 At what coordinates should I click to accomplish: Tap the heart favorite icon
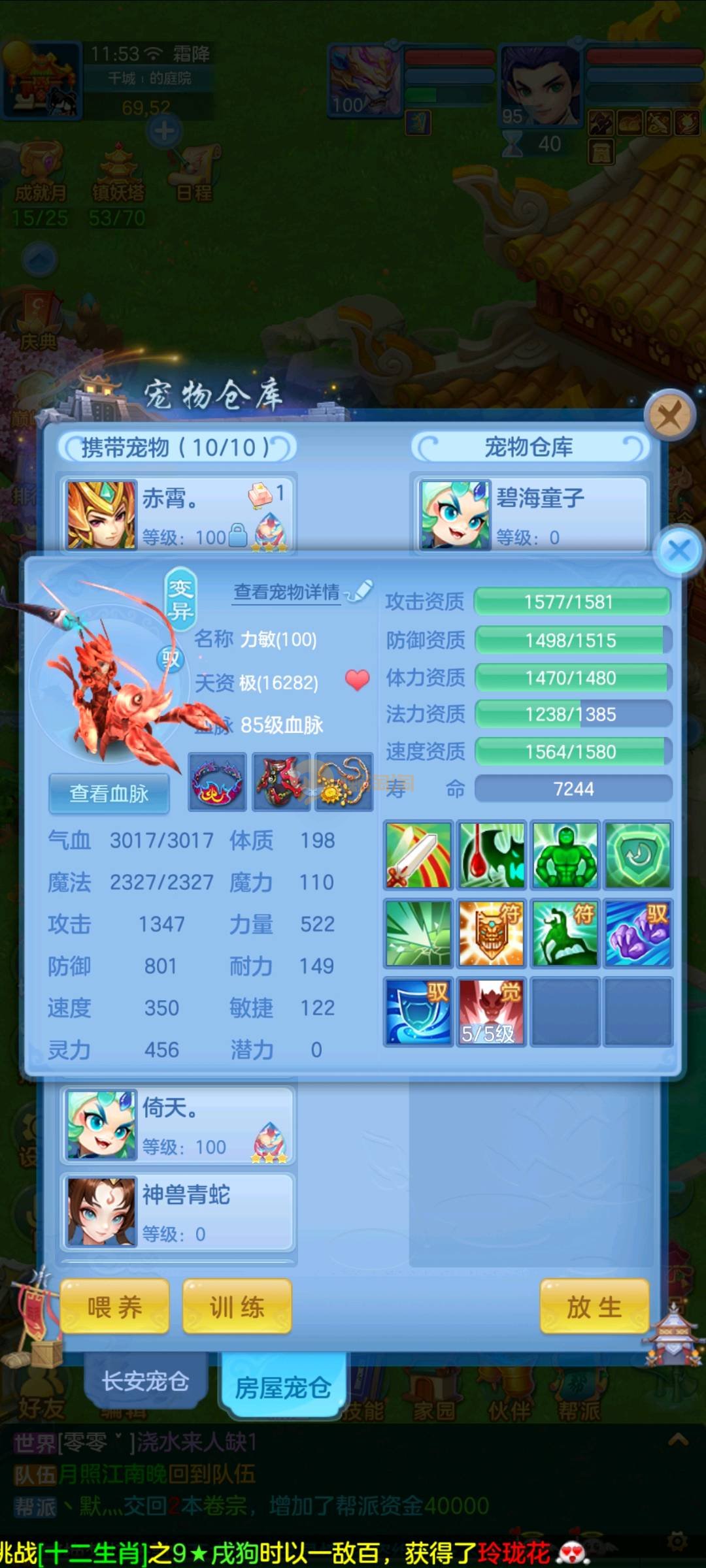coord(357,680)
